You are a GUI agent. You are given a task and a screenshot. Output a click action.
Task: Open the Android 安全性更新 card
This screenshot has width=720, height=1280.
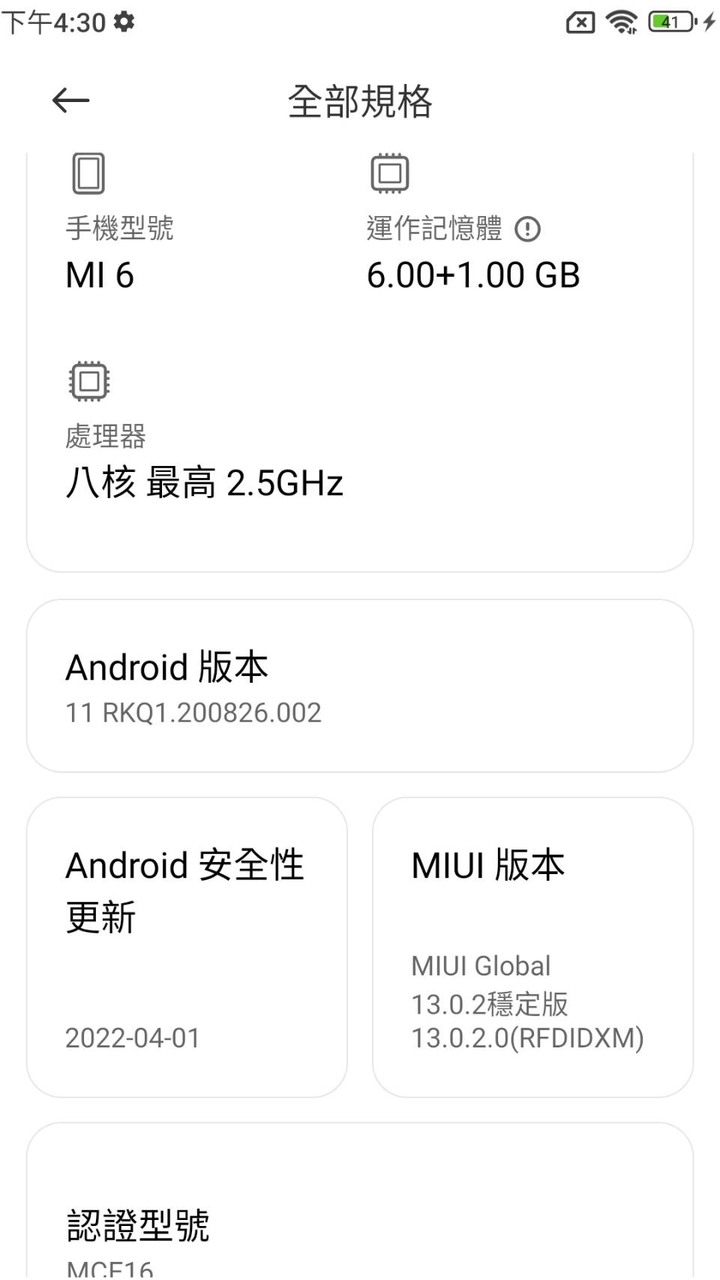tap(187, 947)
